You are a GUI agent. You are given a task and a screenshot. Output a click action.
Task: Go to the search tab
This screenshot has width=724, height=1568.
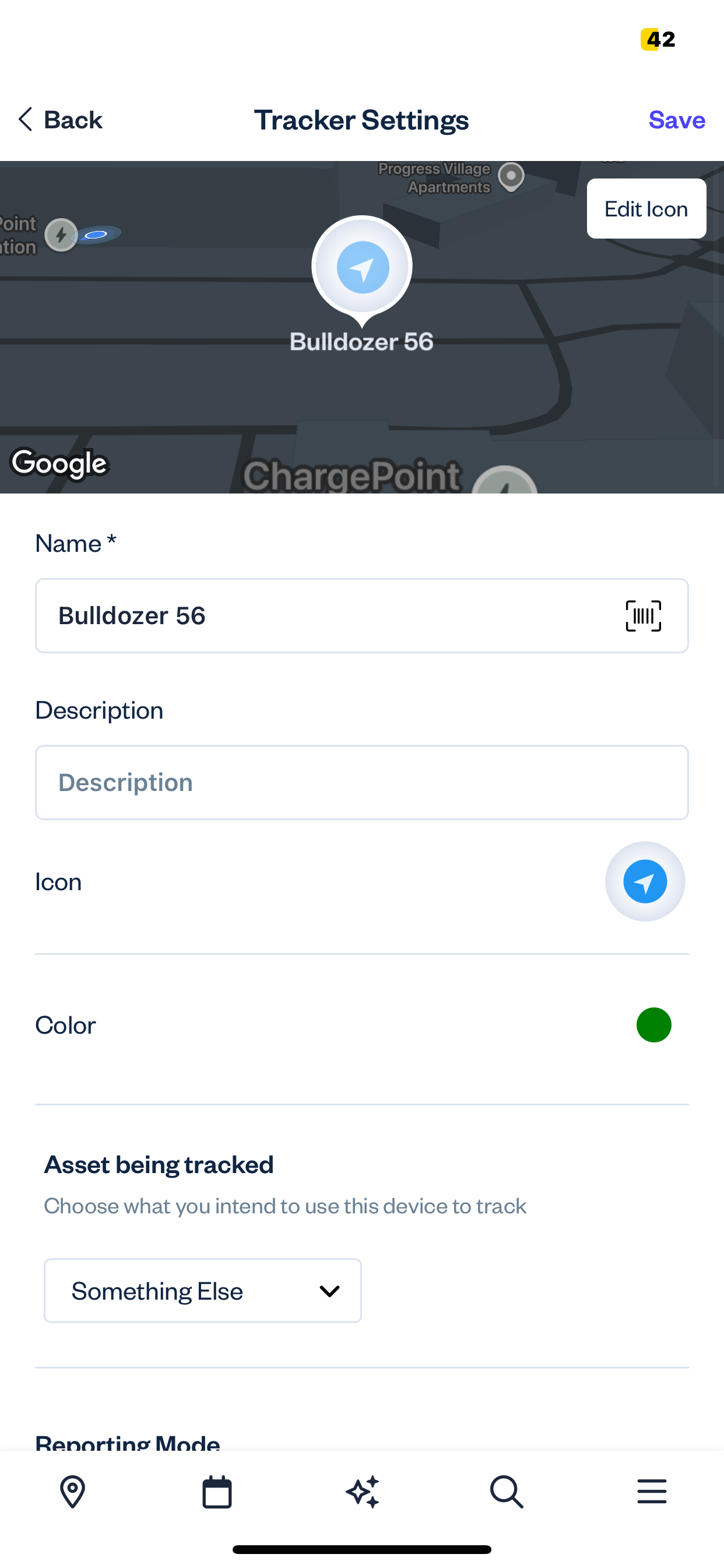[506, 1492]
